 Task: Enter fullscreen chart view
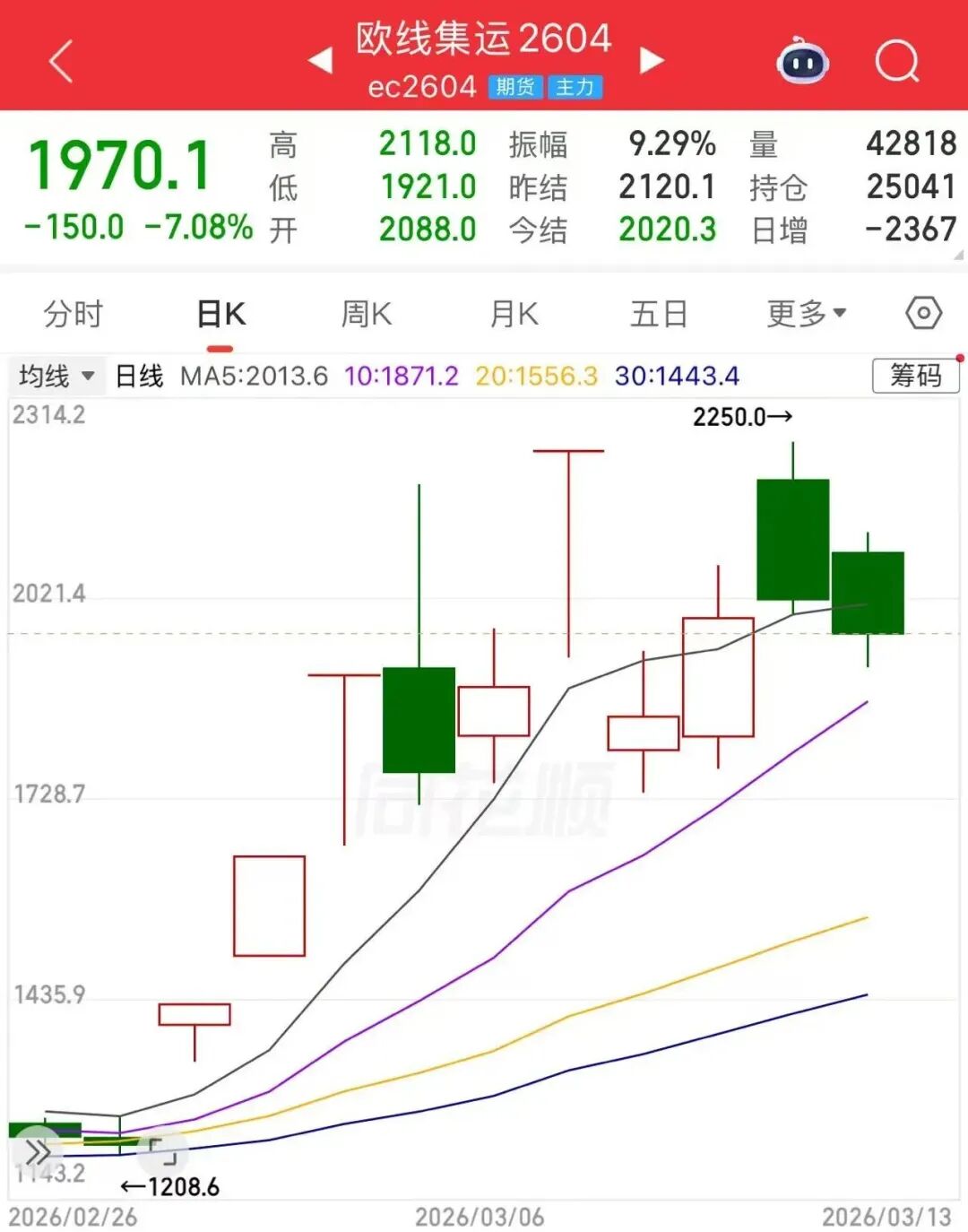162,1151
